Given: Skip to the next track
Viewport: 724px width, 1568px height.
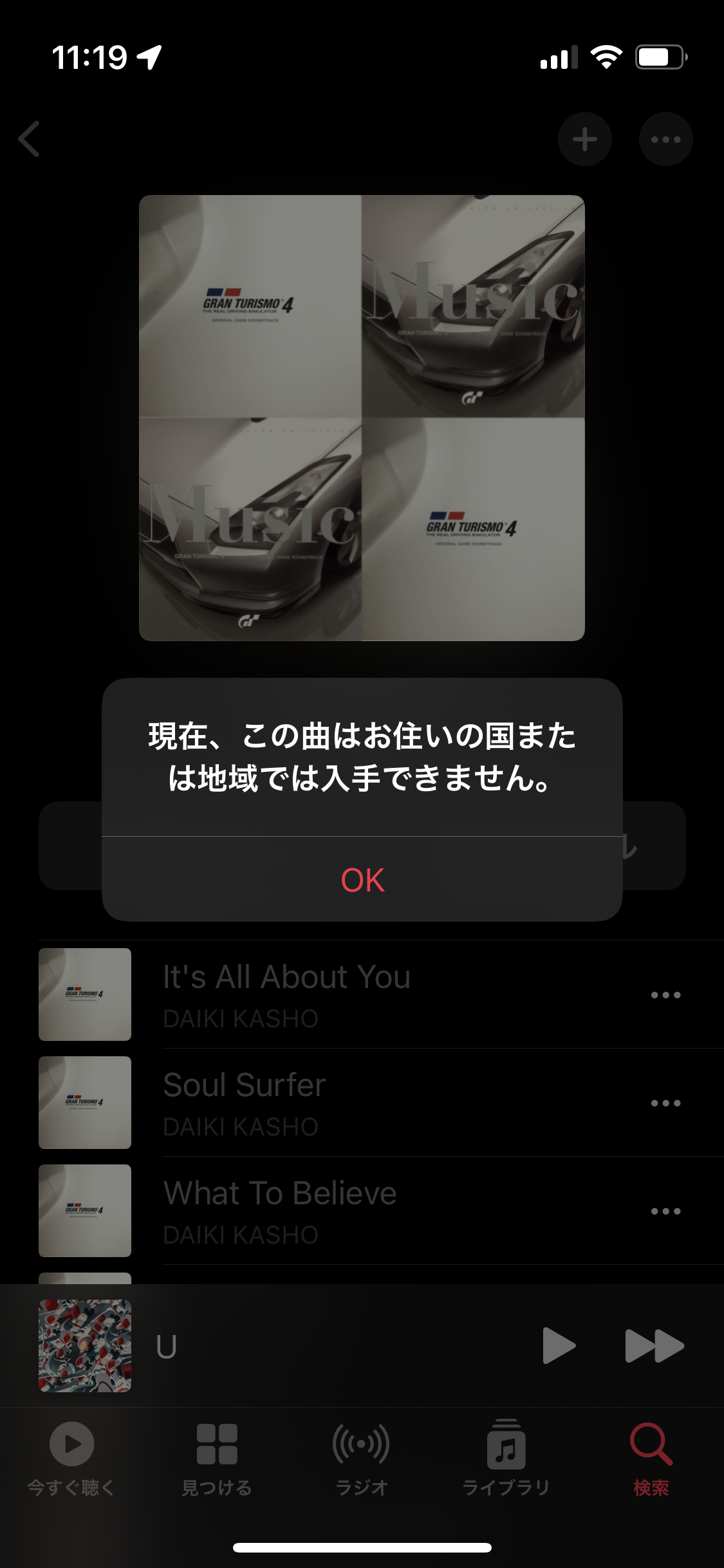Looking at the screenshot, I should click(x=654, y=1345).
